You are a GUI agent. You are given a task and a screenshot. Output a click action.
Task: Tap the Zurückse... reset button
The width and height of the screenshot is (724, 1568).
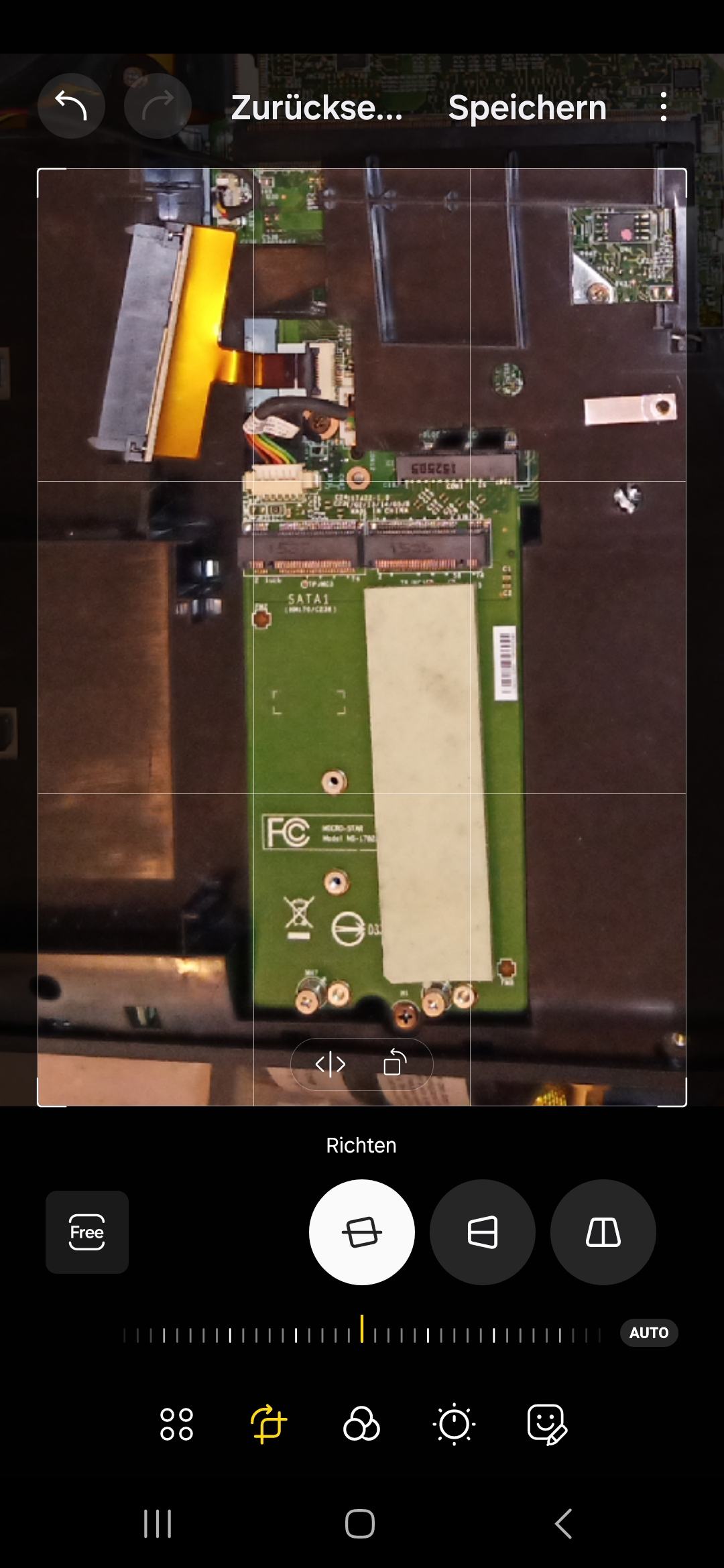316,107
